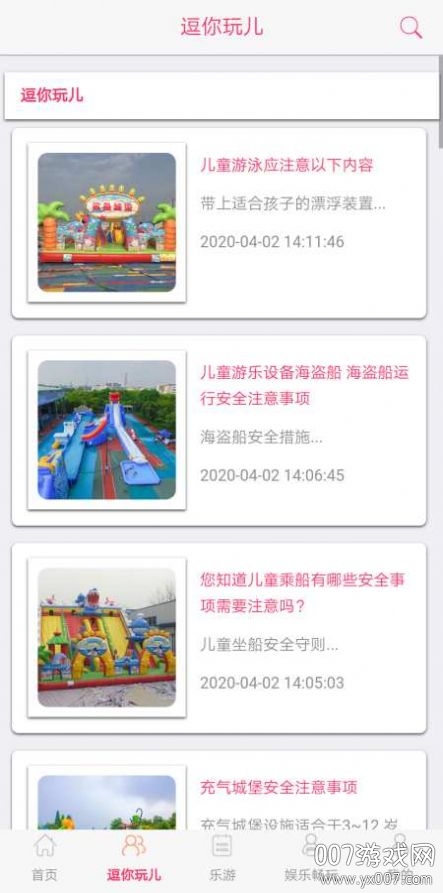Switch to the 娱乐畅玩 tab
This screenshot has height=893, width=443.
[311, 858]
